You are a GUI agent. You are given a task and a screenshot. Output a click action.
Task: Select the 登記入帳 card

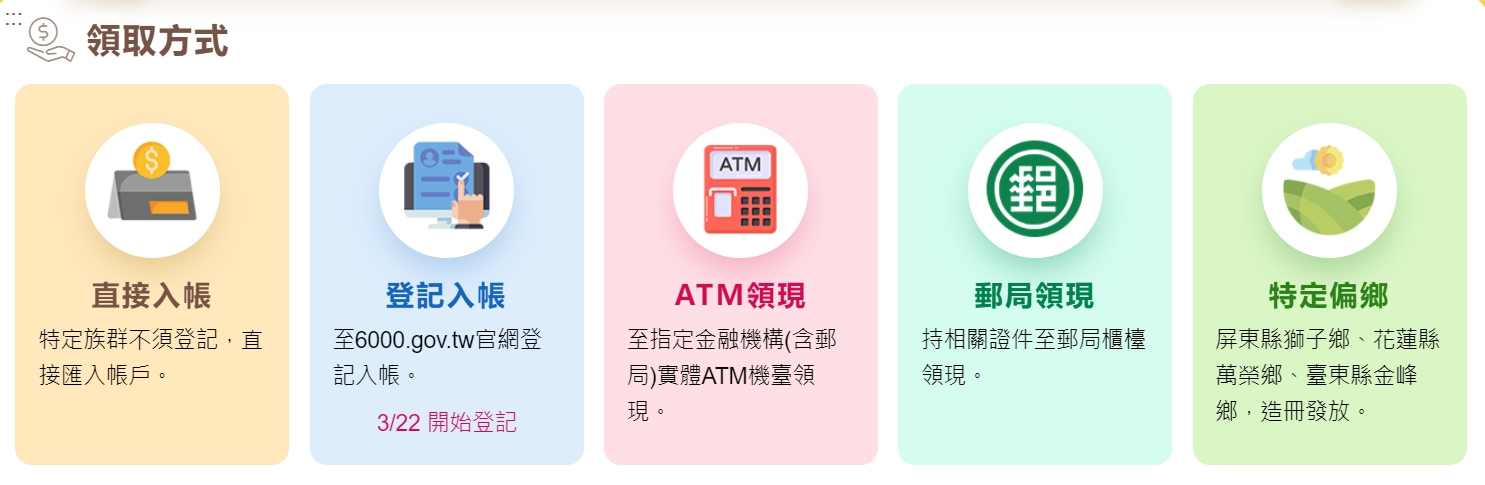point(446,275)
